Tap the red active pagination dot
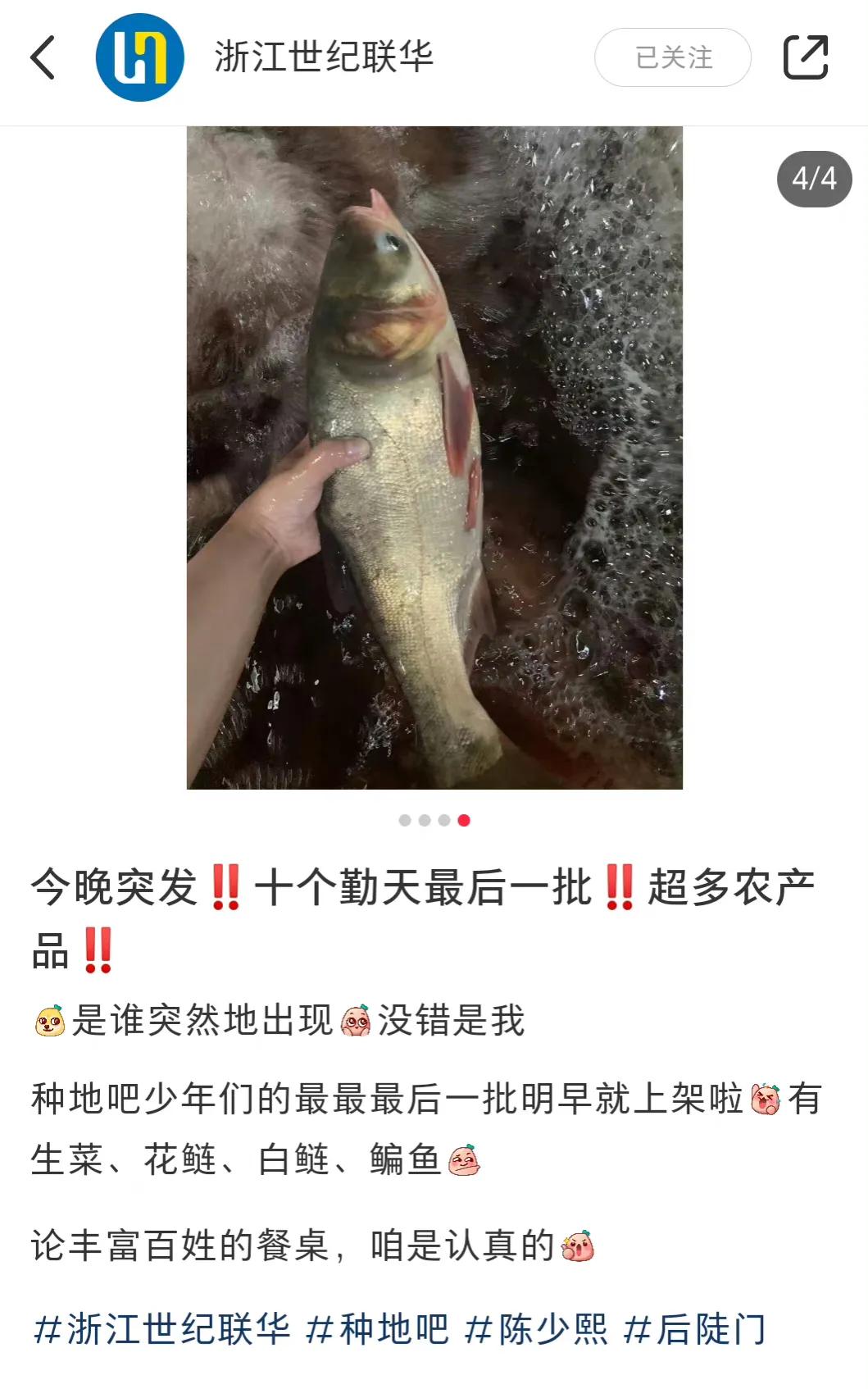868x1389 pixels. click(x=464, y=818)
